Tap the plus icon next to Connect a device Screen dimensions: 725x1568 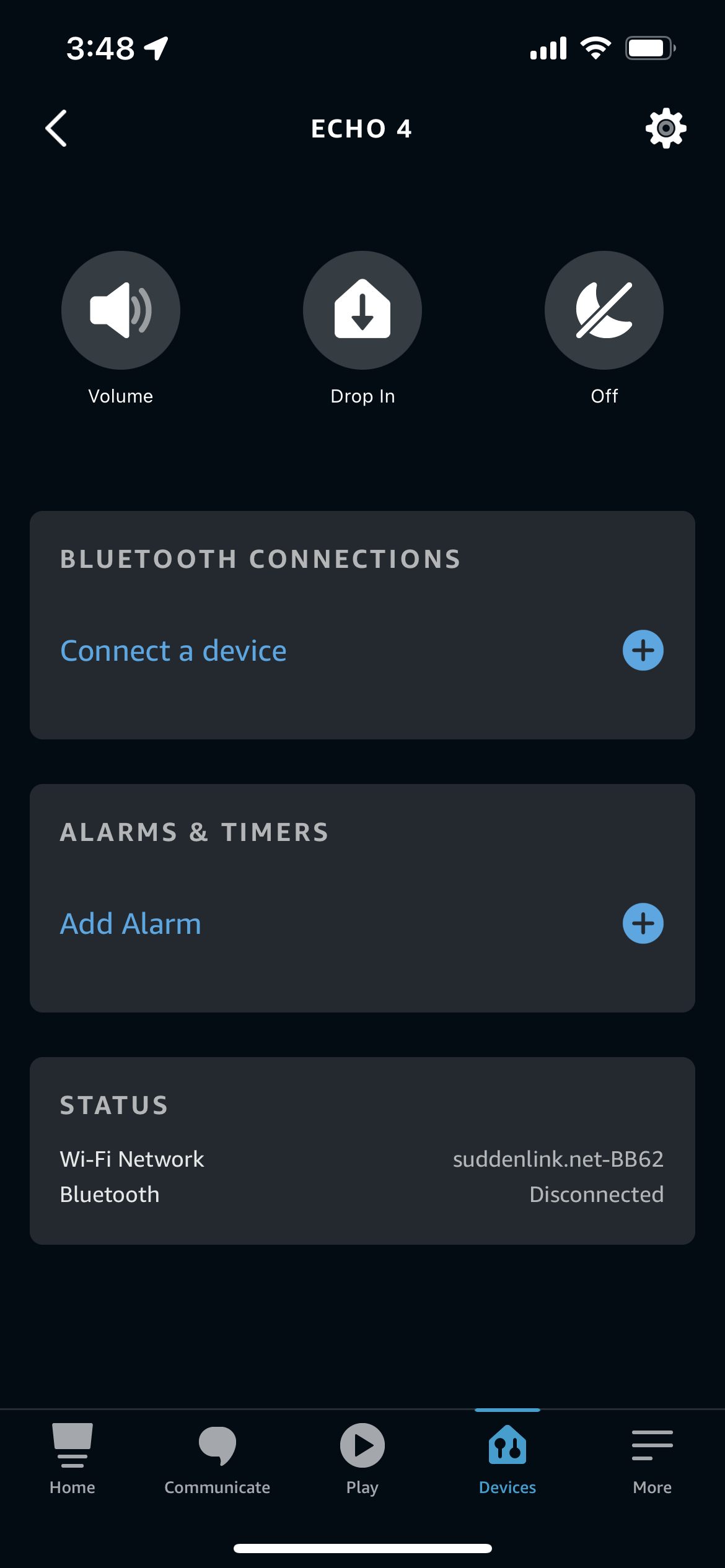point(643,650)
